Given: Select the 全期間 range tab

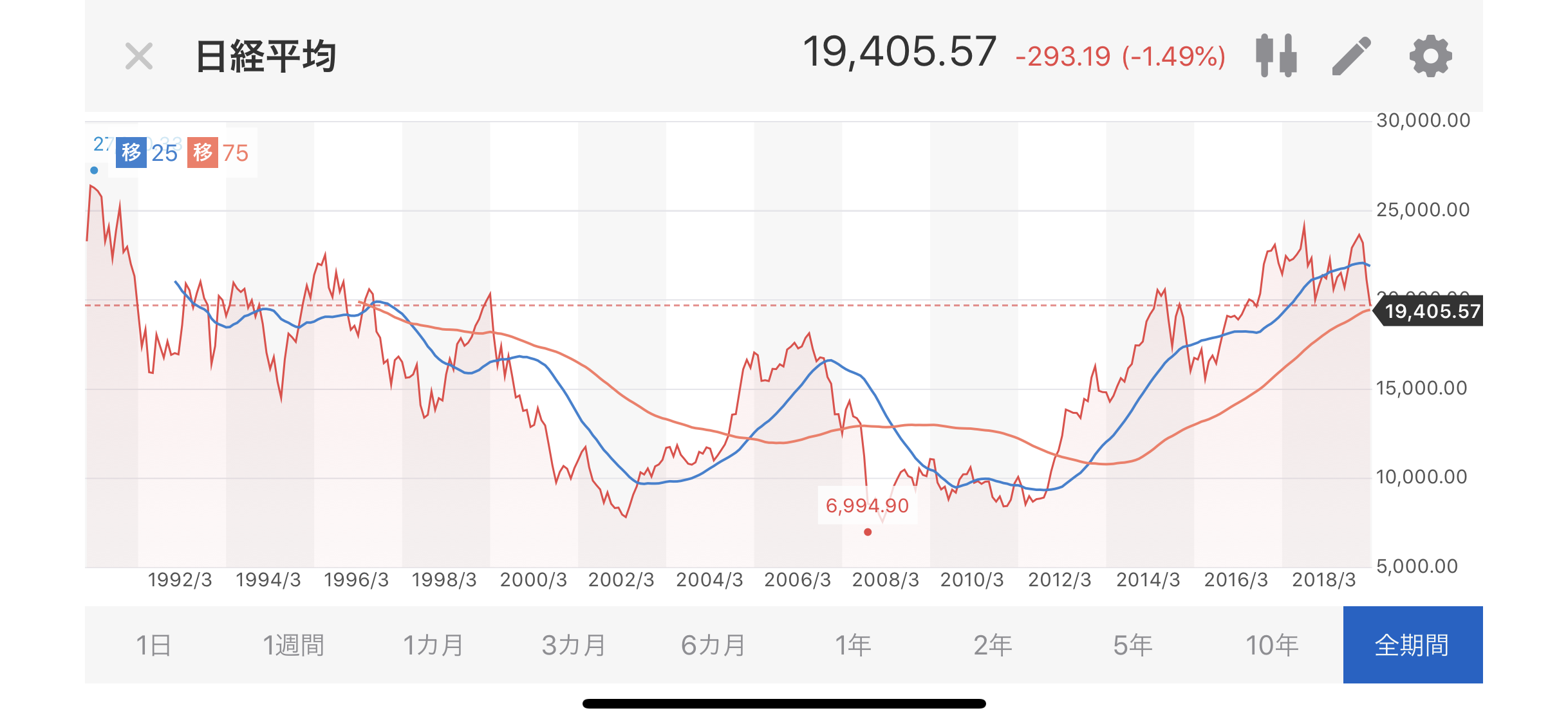Looking at the screenshot, I should pyautogui.click(x=1413, y=645).
